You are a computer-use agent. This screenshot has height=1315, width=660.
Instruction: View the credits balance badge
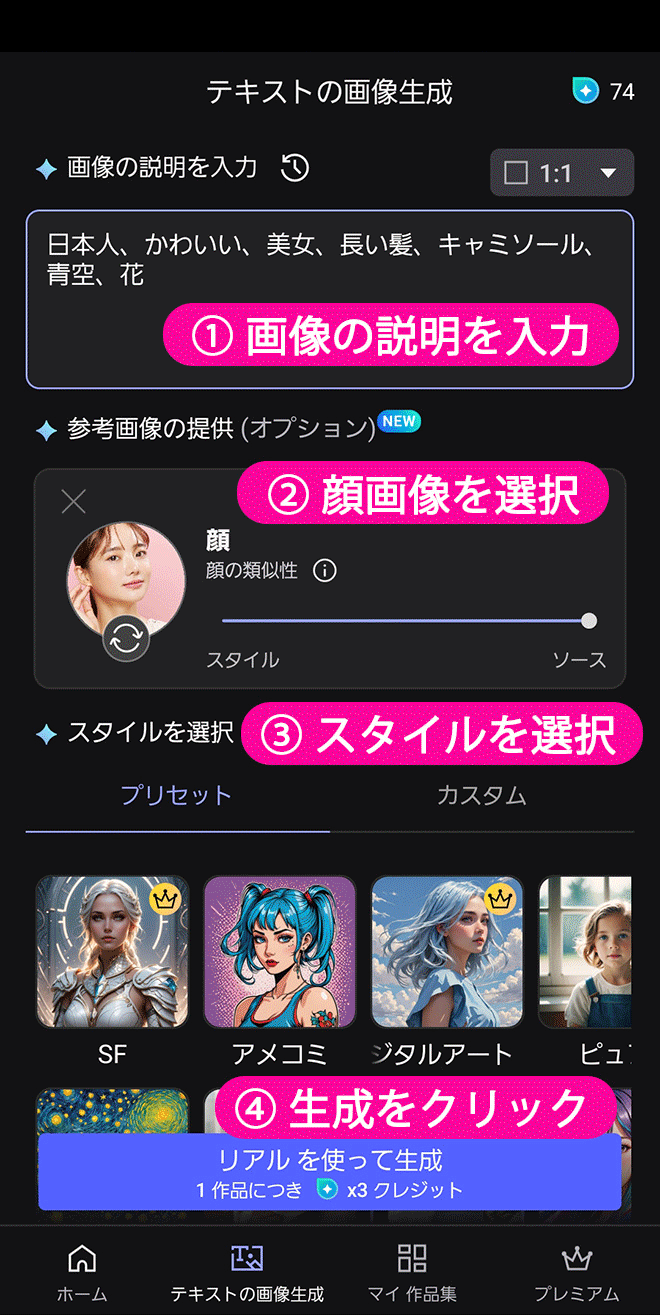(603, 91)
